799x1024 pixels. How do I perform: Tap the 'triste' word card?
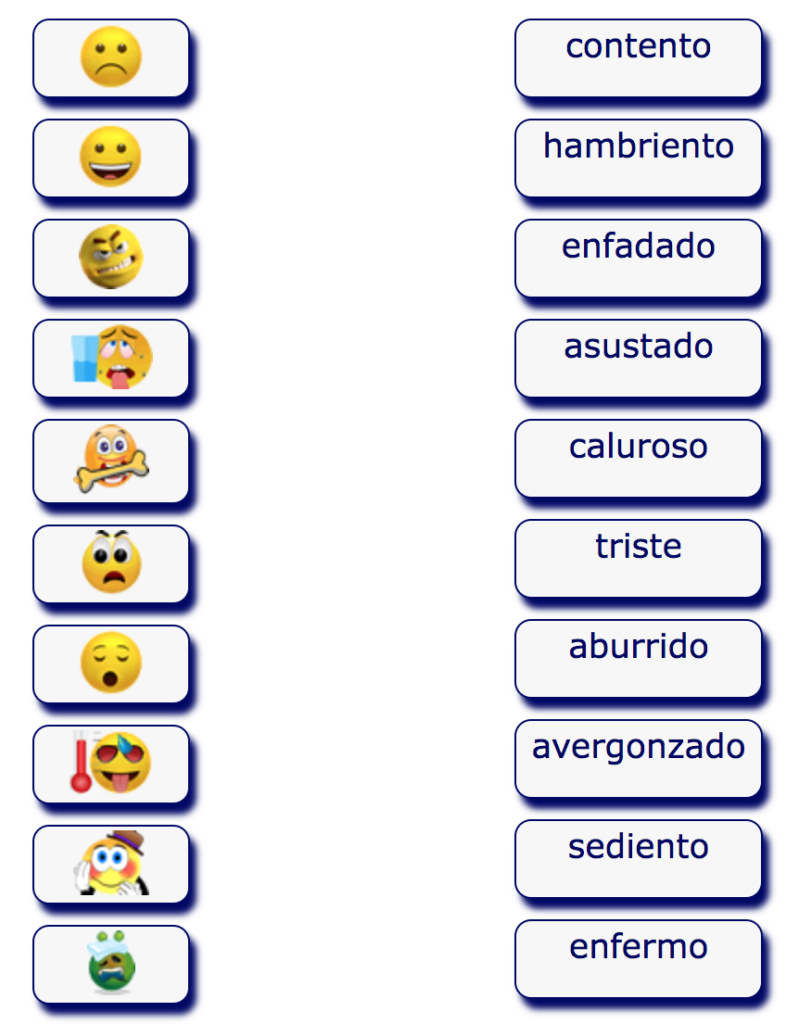[x=638, y=558]
